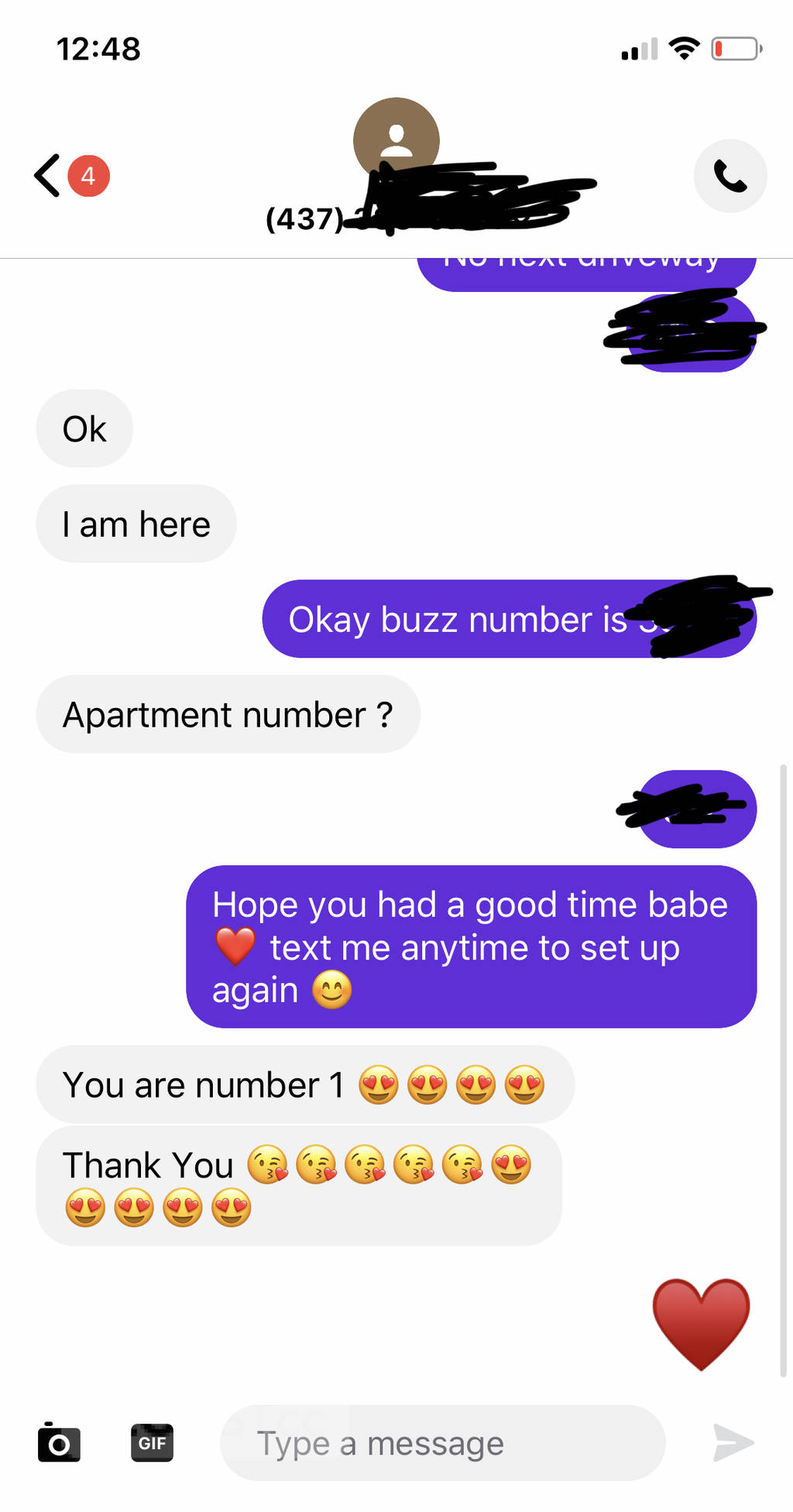Viewport: 793px width, 1512px height.
Task: Focus the Type a message field
Action: pyautogui.click(x=441, y=1443)
